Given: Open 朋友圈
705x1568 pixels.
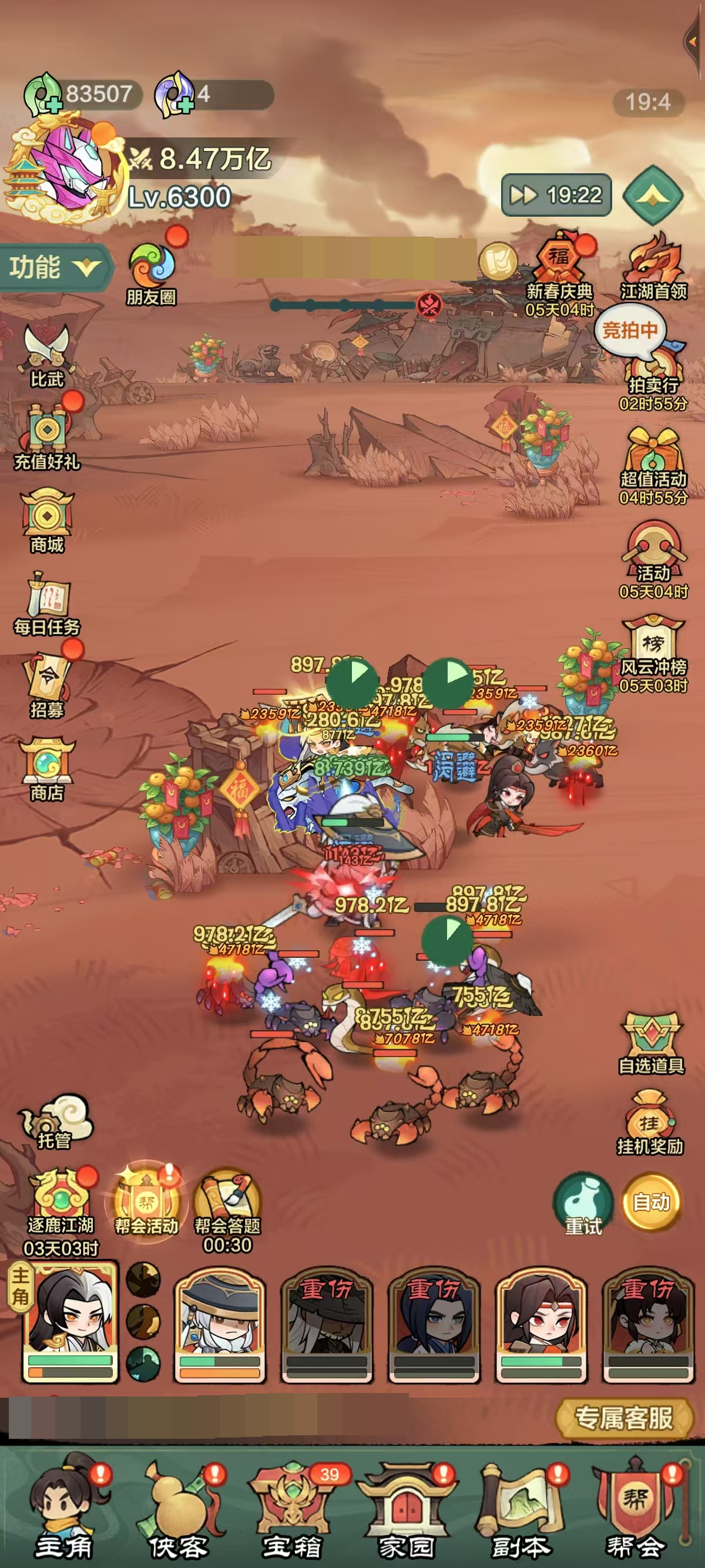Looking at the screenshot, I should tap(152, 274).
